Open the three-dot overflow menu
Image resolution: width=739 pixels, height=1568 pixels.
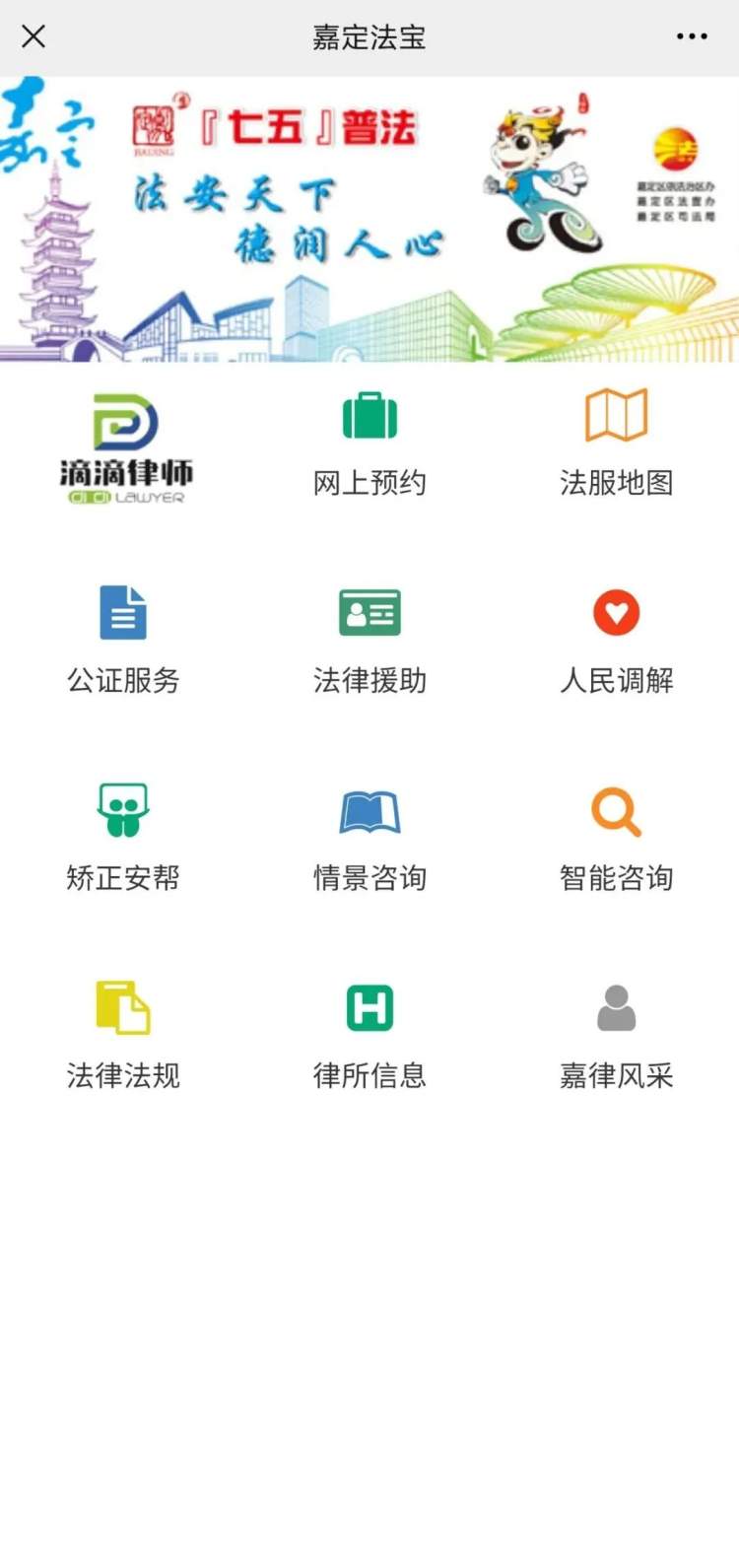click(x=692, y=36)
